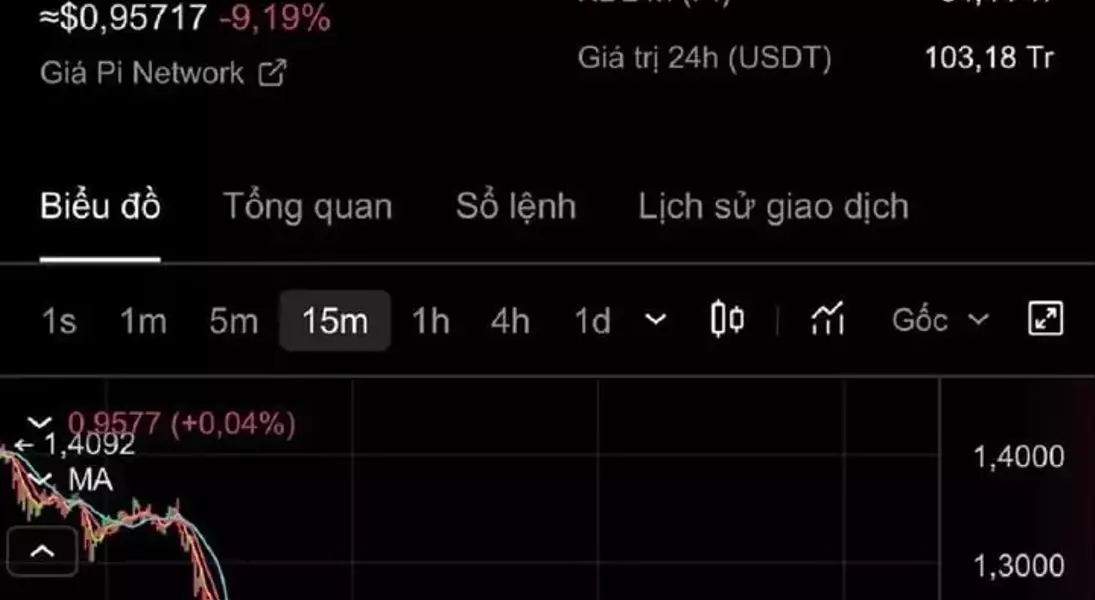Select the 1s chart interval
Screen dimensions: 1095x600
[58, 321]
